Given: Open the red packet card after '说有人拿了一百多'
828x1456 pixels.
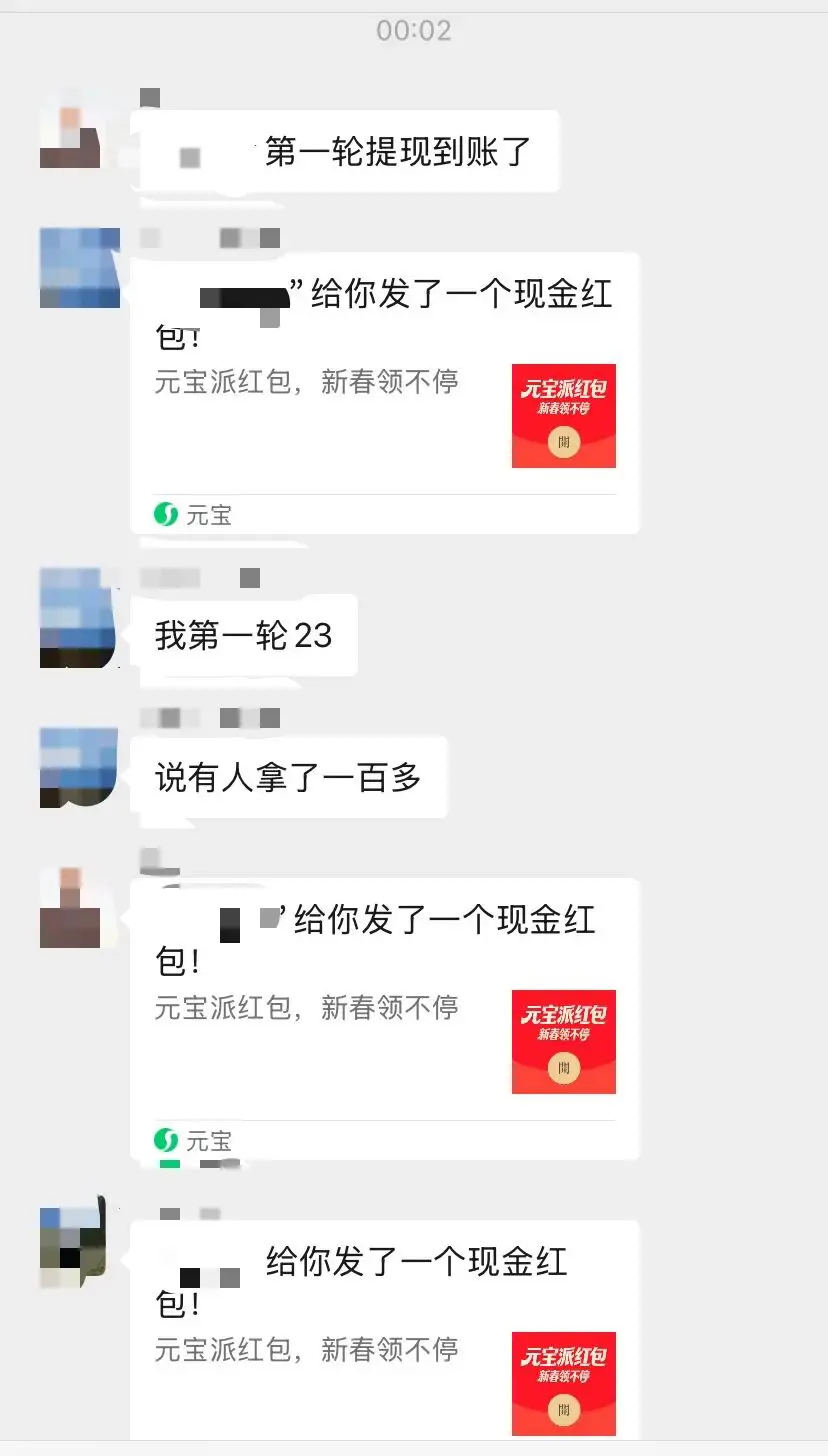Looking at the screenshot, I should click(x=385, y=1018).
